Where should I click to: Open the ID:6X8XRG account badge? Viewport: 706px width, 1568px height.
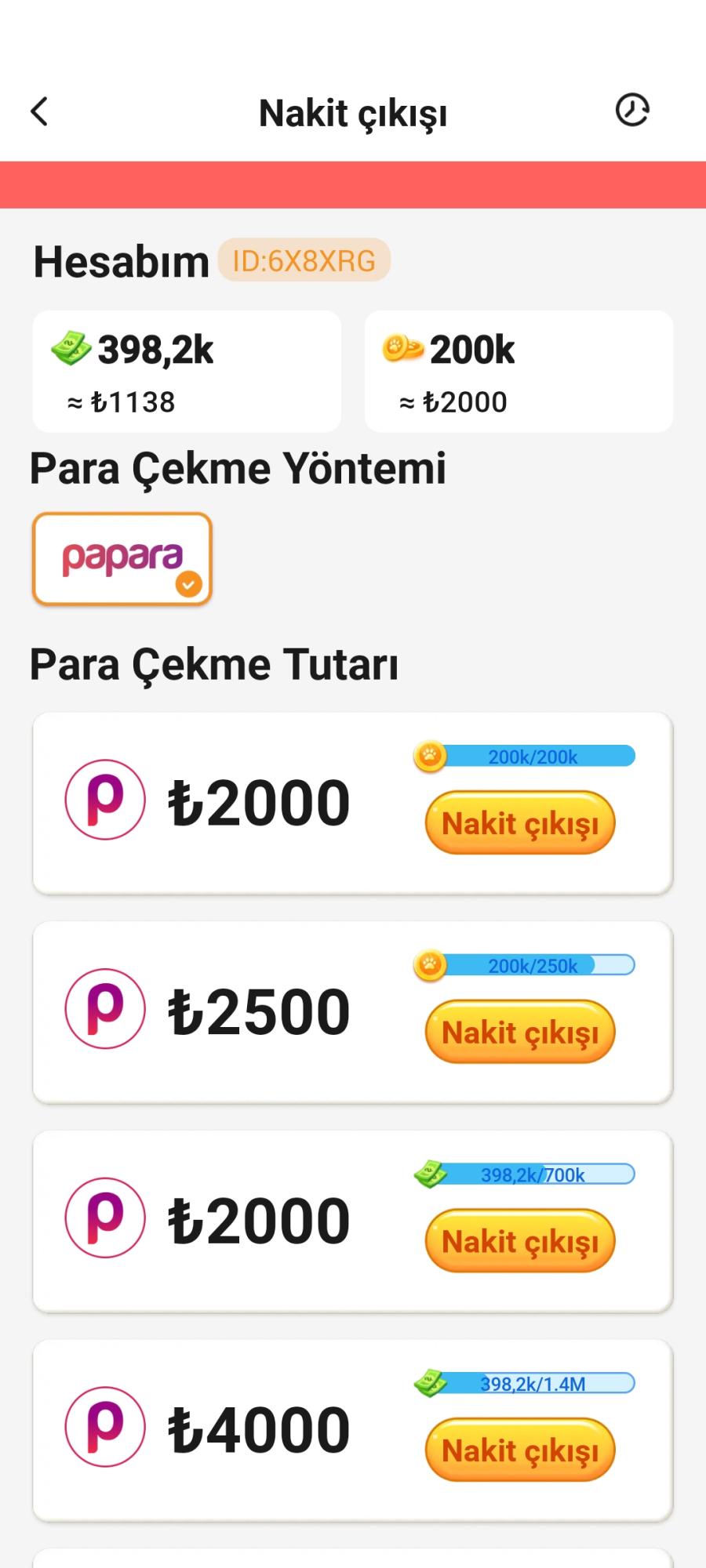(304, 260)
